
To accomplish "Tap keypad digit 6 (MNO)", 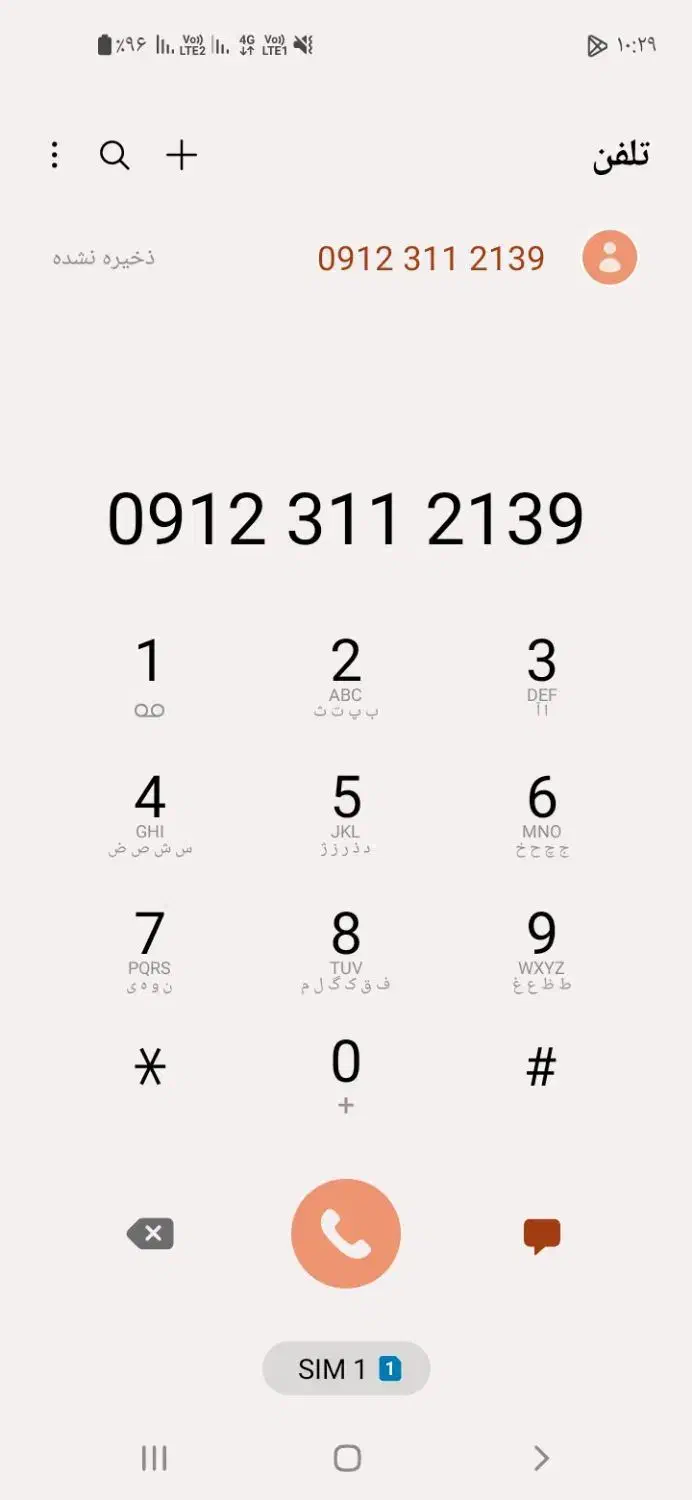I will 541,814.
